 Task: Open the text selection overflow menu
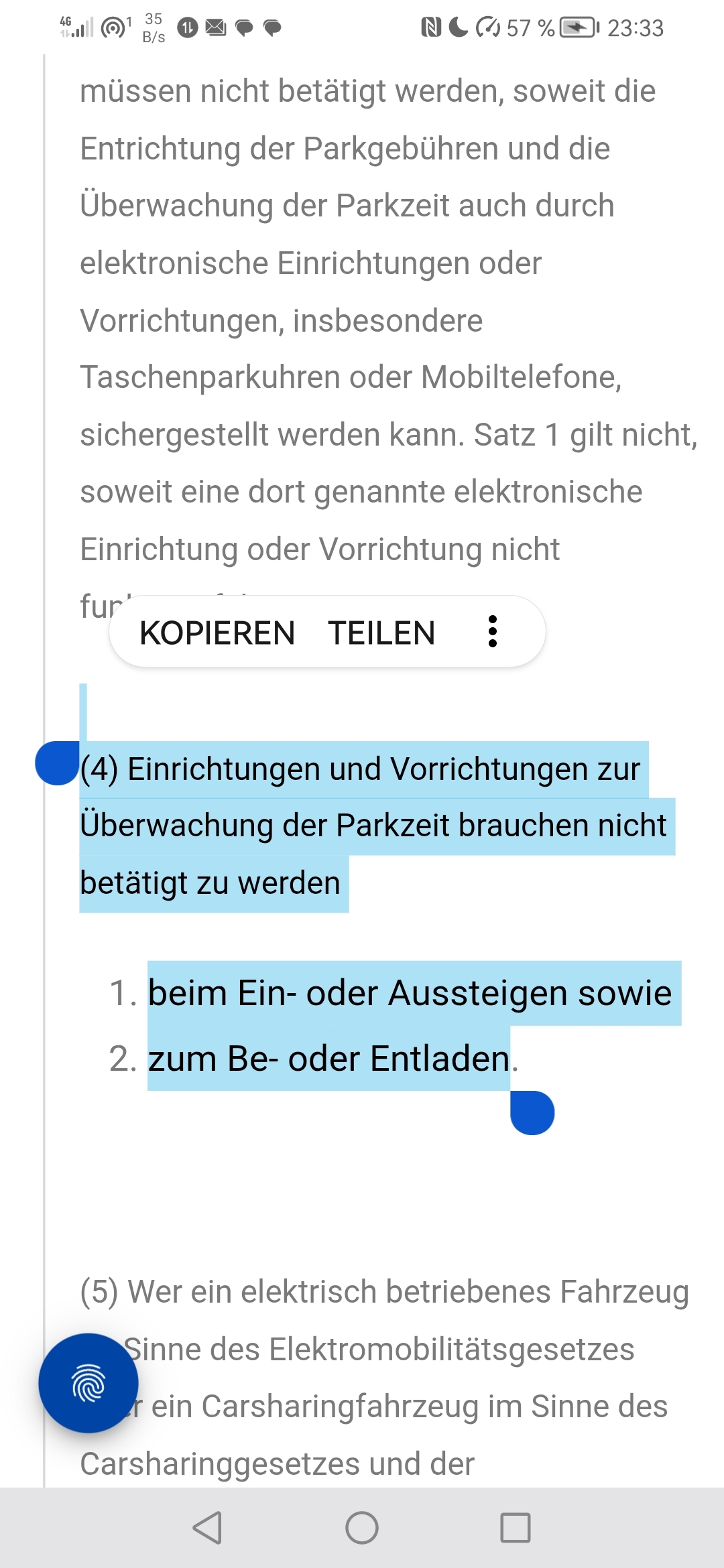pyautogui.click(x=493, y=631)
